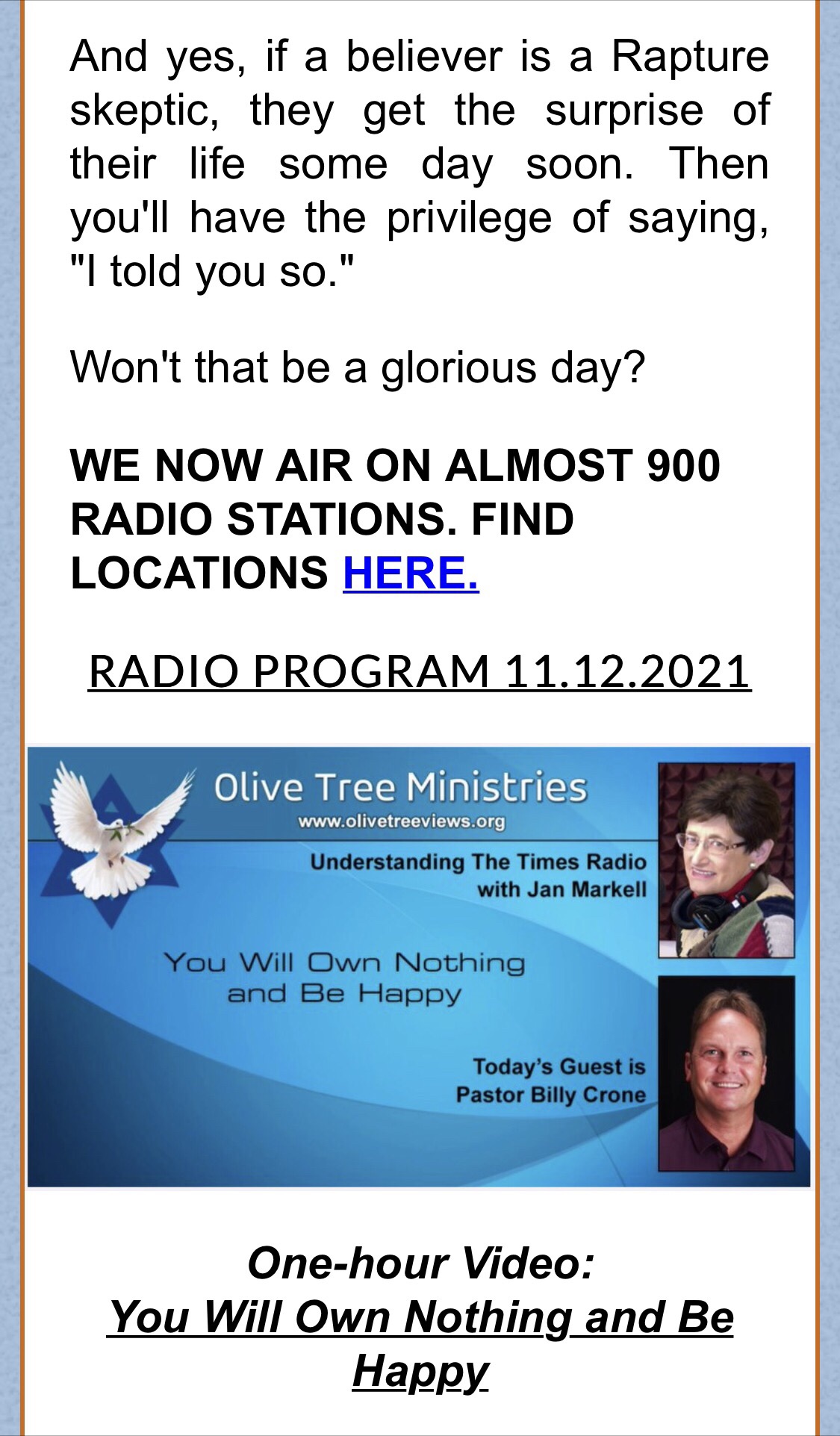Open the Radio Program 11.12.2021 link
Image resolution: width=840 pixels, height=1436 pixels.
(419, 671)
